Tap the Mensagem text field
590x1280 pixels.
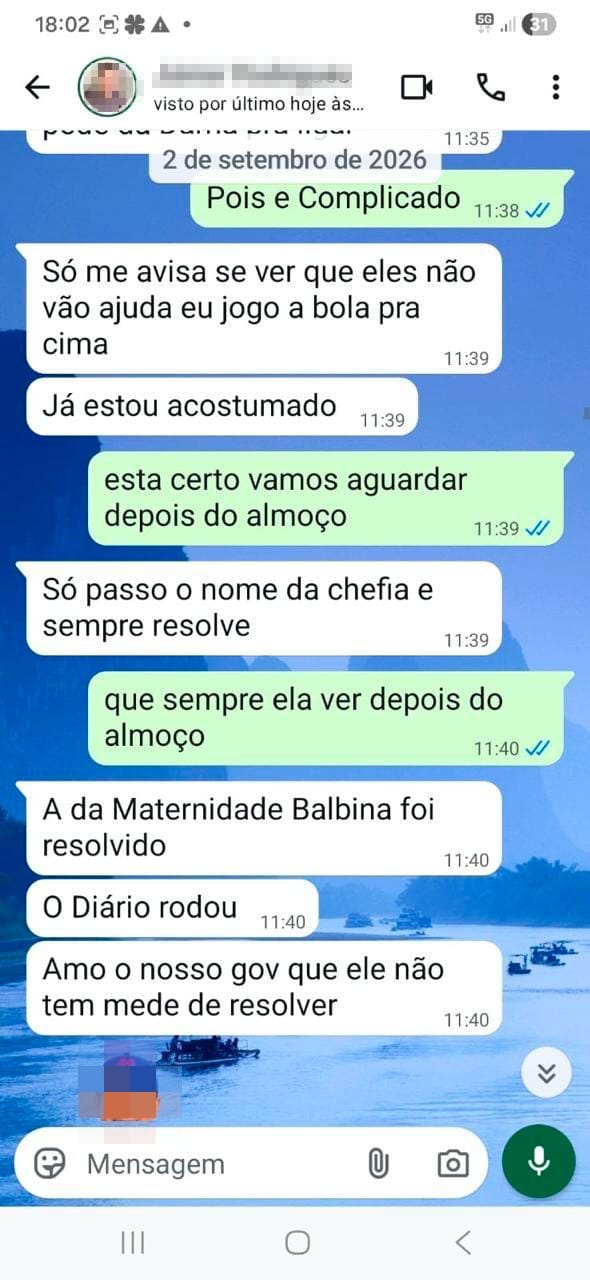[215, 1164]
